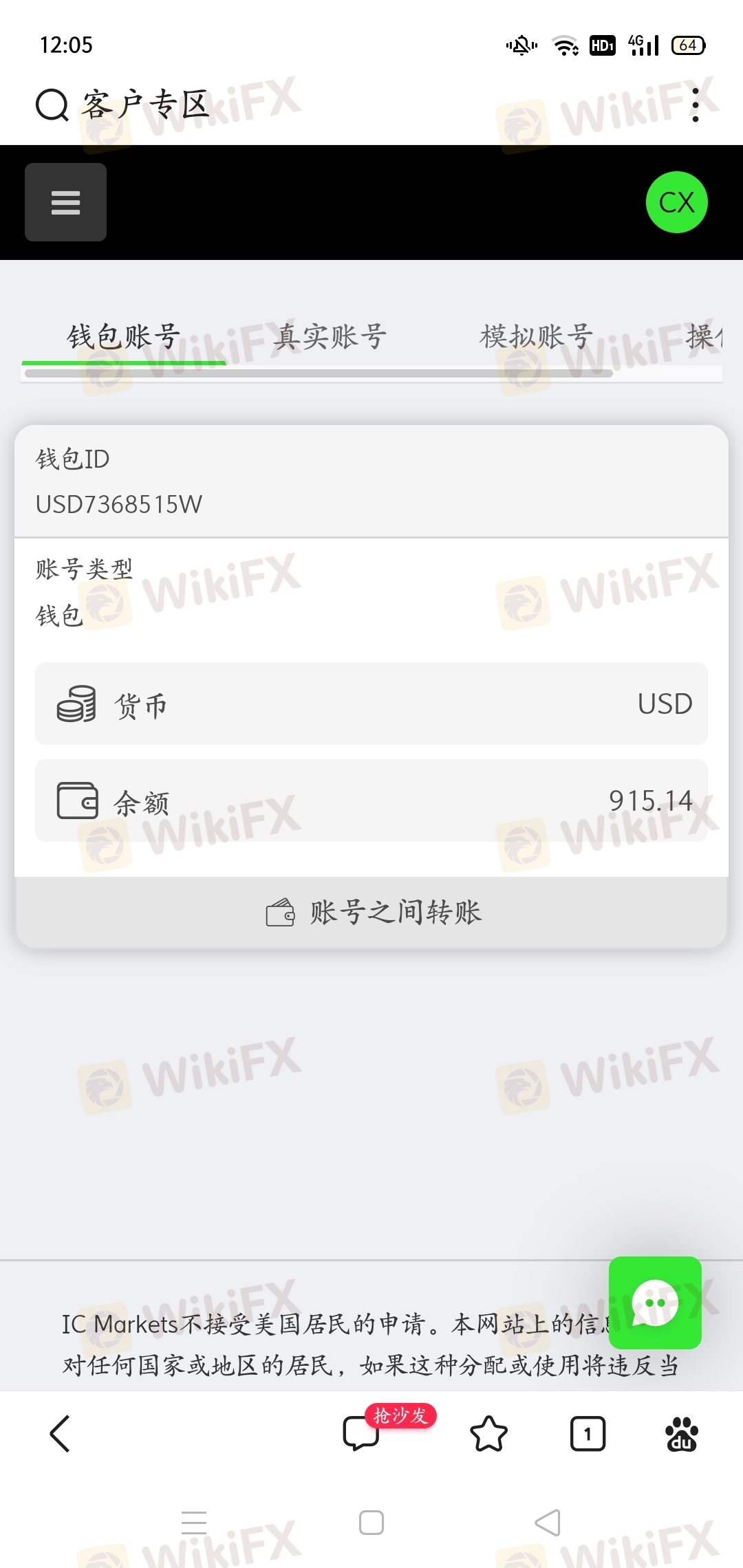743x1568 pixels.
Task: Tap the system home button
Action: 371,1523
